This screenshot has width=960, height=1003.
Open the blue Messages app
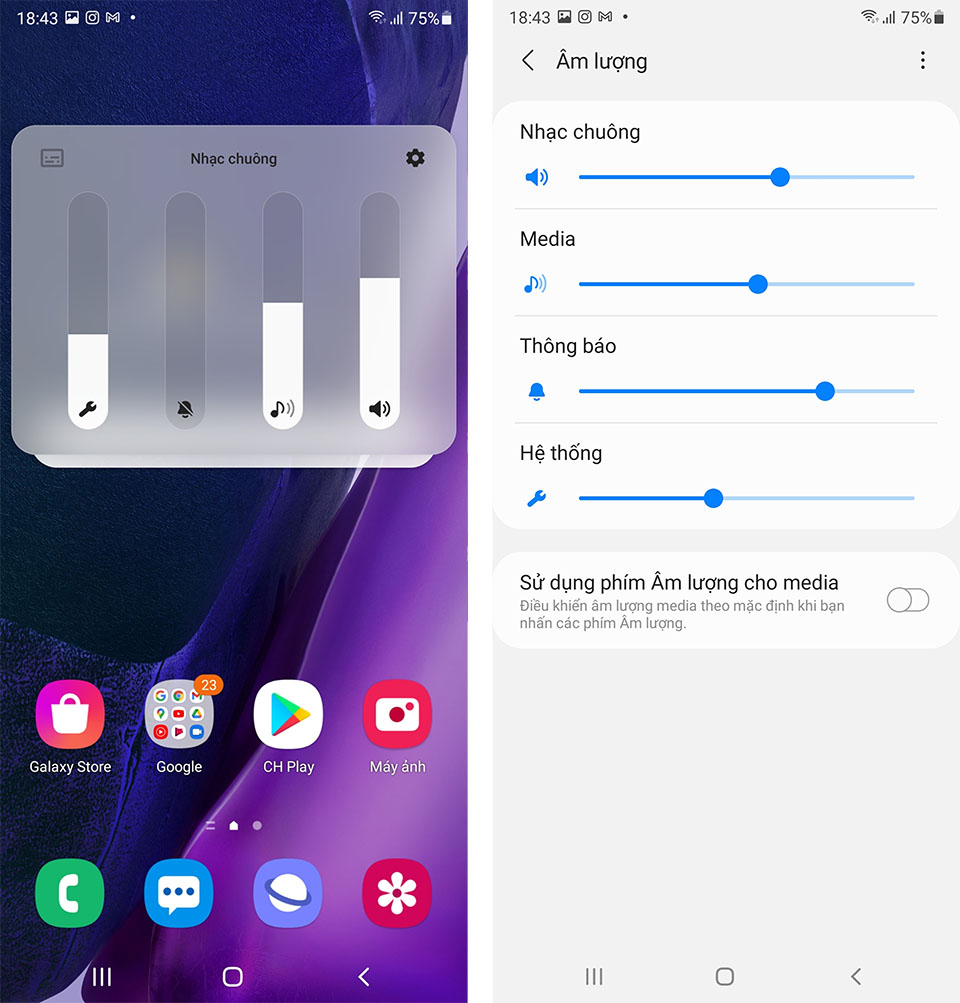179,893
